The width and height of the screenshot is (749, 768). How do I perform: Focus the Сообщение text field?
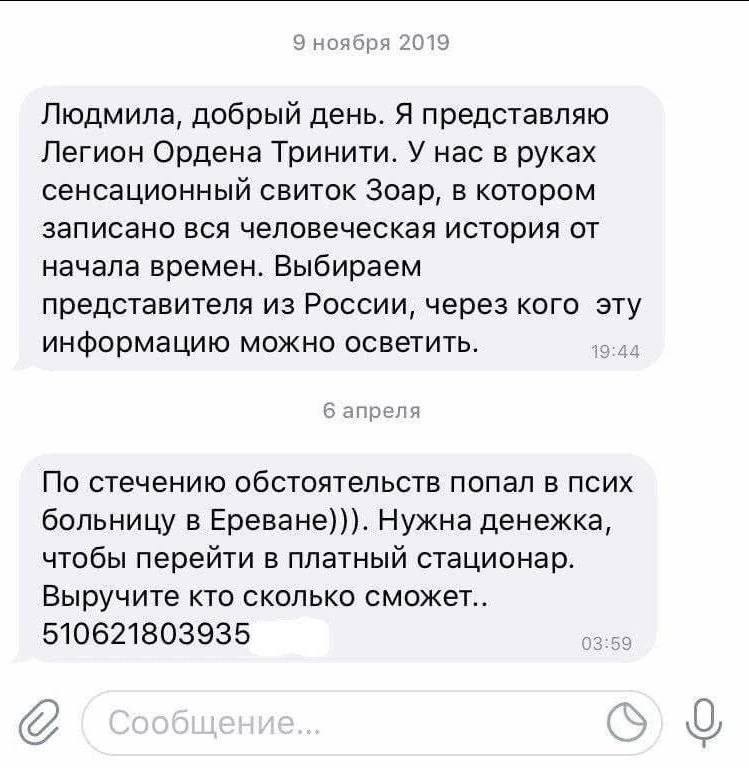click(340, 722)
